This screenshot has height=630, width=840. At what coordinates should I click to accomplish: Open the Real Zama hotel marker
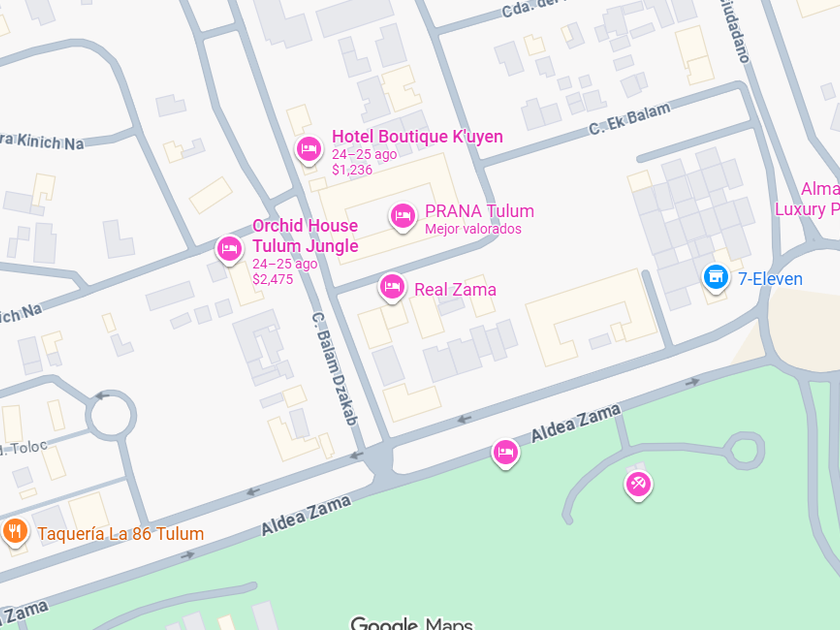[392, 287]
